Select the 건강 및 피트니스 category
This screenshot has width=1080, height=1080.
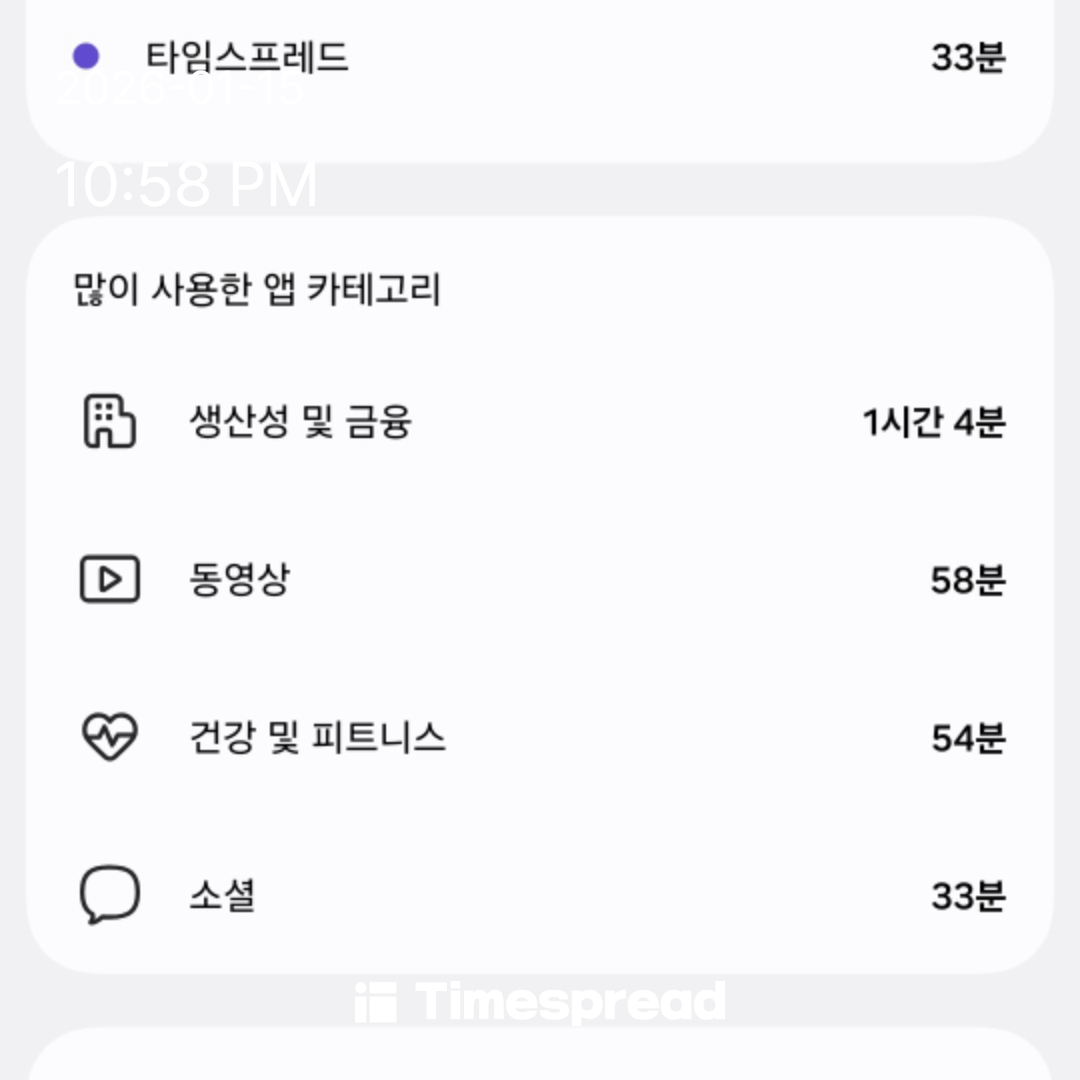click(x=540, y=738)
